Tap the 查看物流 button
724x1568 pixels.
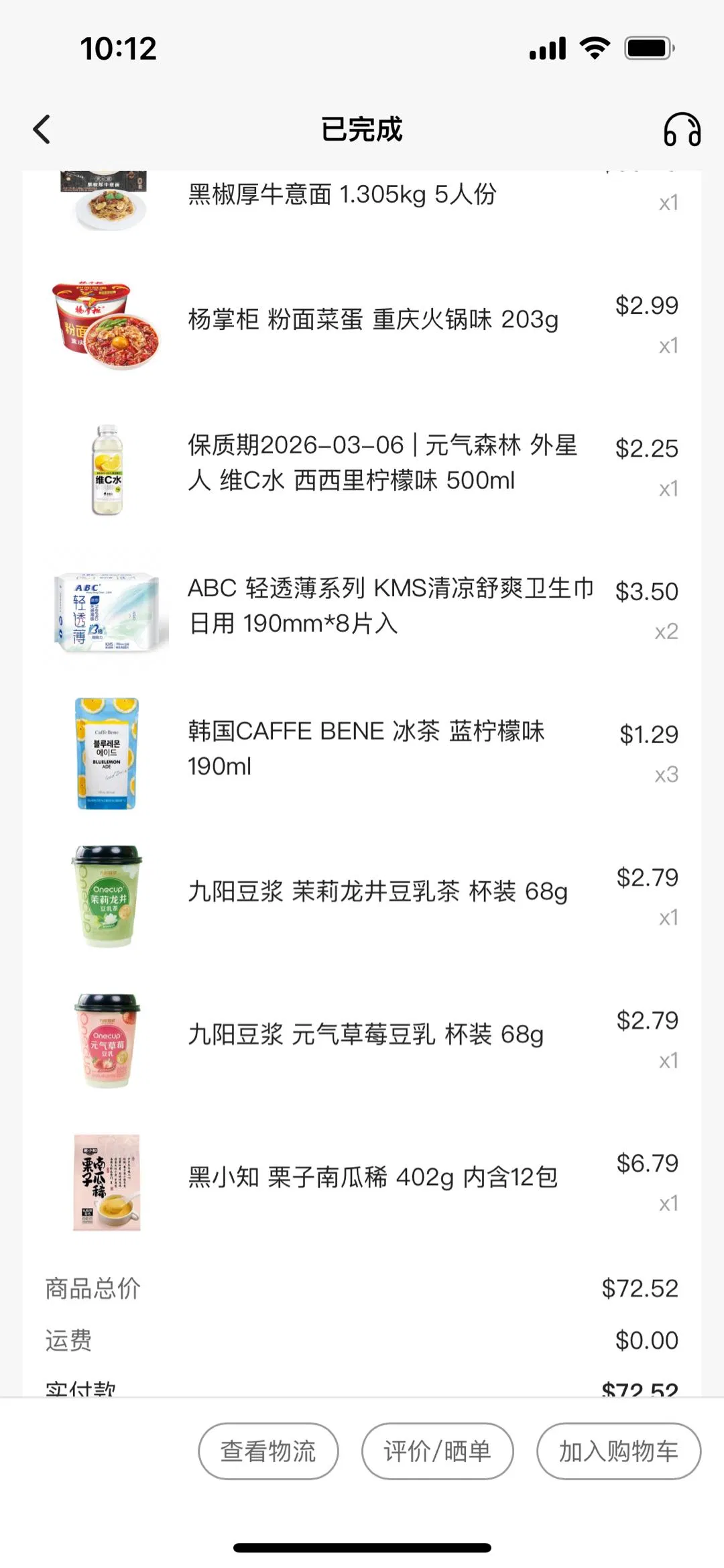tap(268, 1451)
